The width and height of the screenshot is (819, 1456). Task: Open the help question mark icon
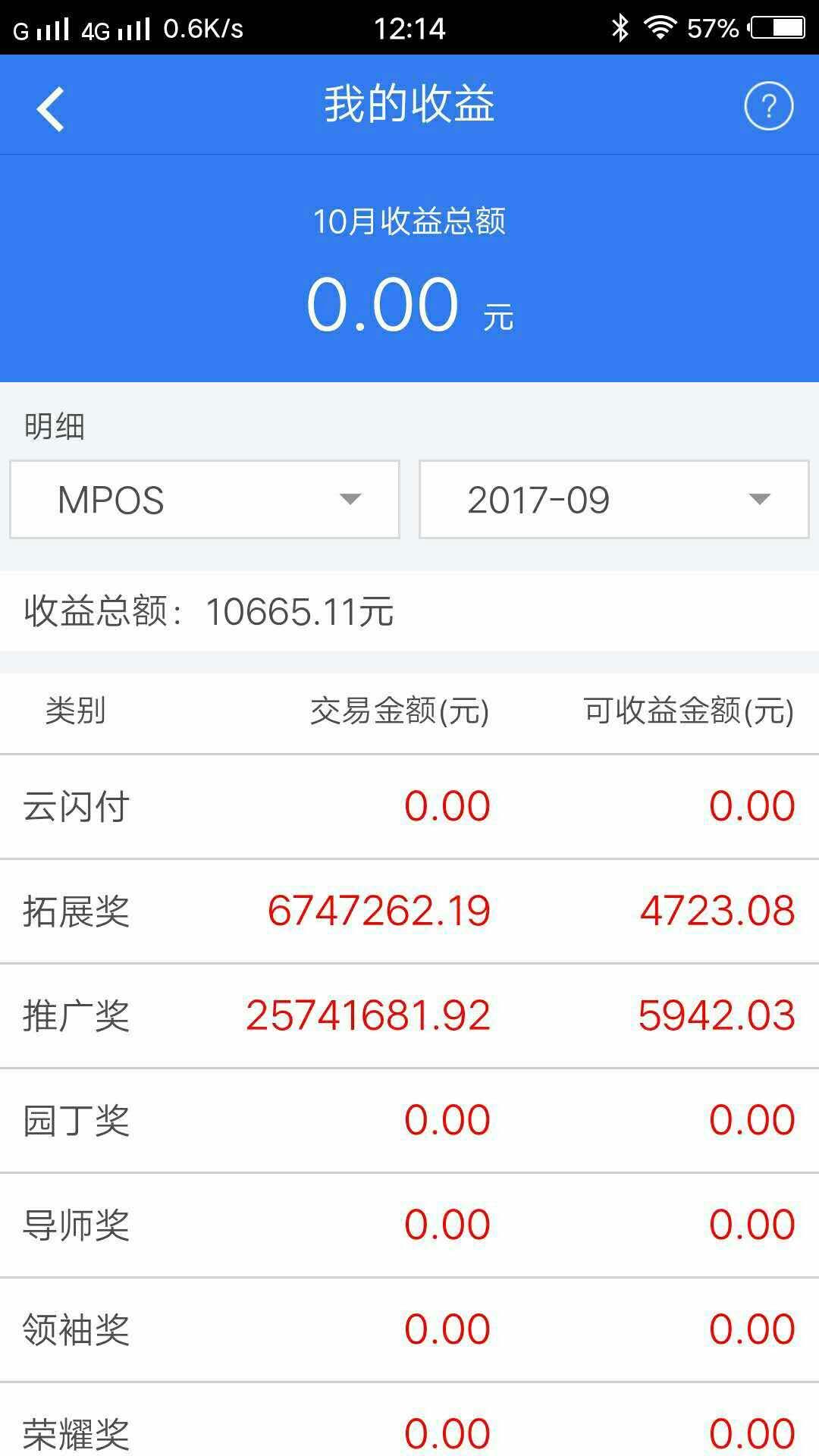tap(769, 106)
